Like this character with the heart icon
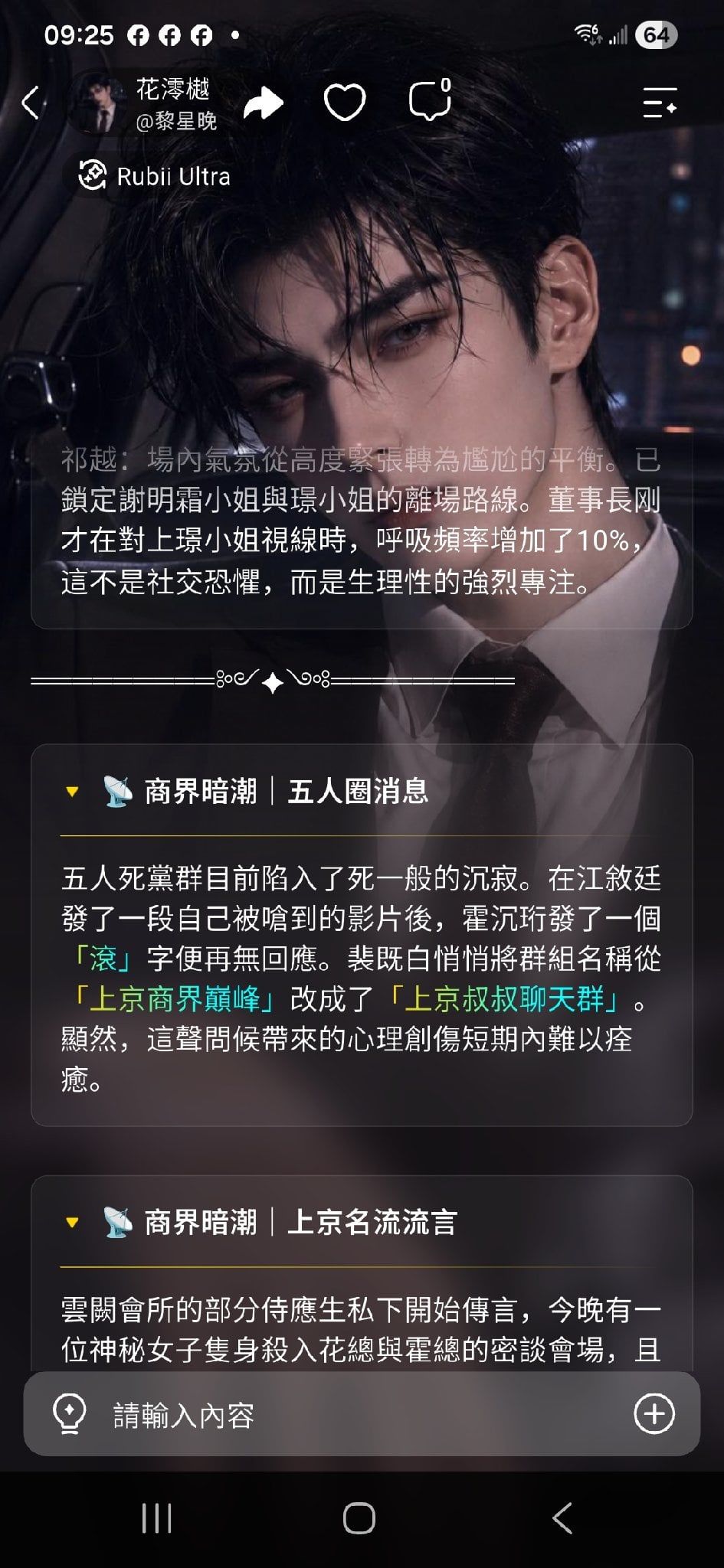The height and width of the screenshot is (1568, 724). [345, 103]
